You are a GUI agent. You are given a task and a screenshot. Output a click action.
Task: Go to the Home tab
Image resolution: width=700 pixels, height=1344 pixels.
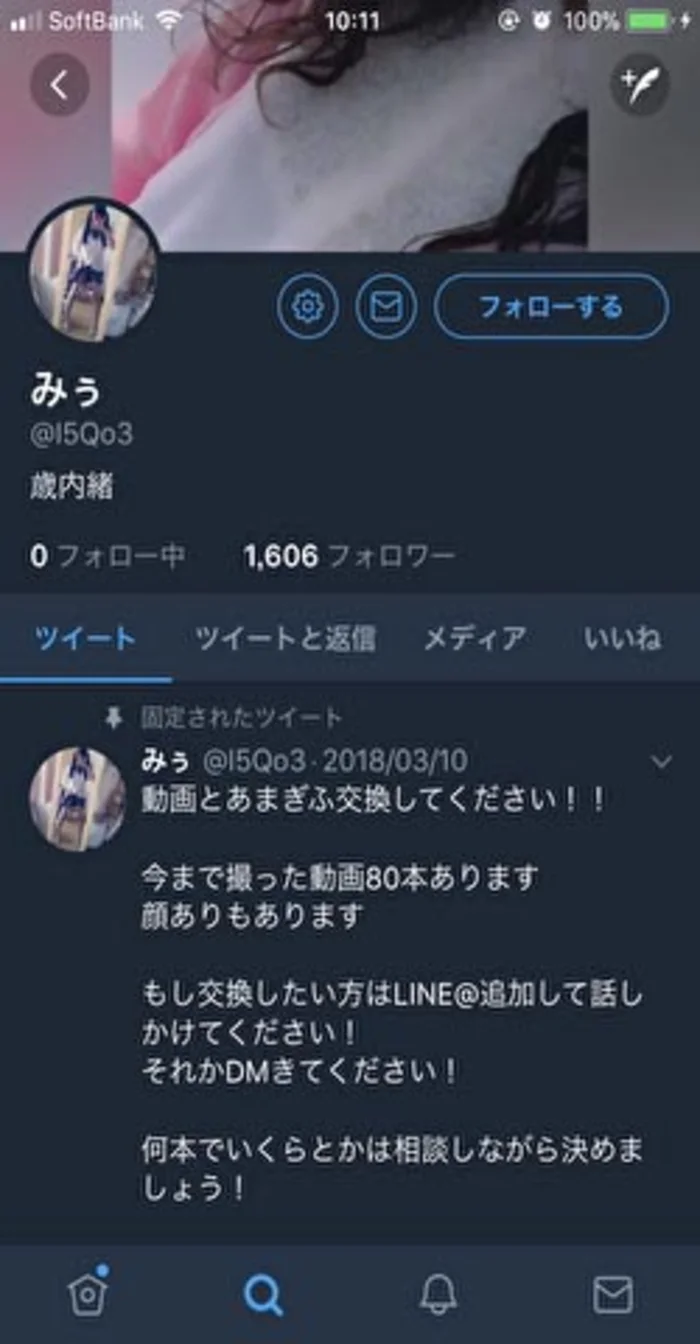click(x=88, y=1295)
